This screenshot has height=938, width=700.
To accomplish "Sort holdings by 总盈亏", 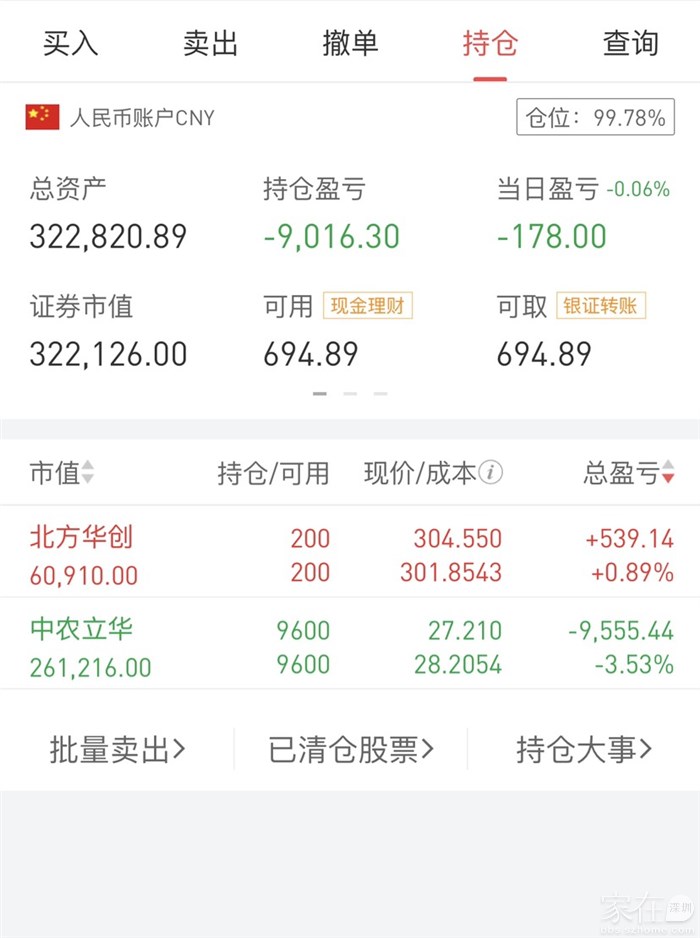I will [x=629, y=473].
